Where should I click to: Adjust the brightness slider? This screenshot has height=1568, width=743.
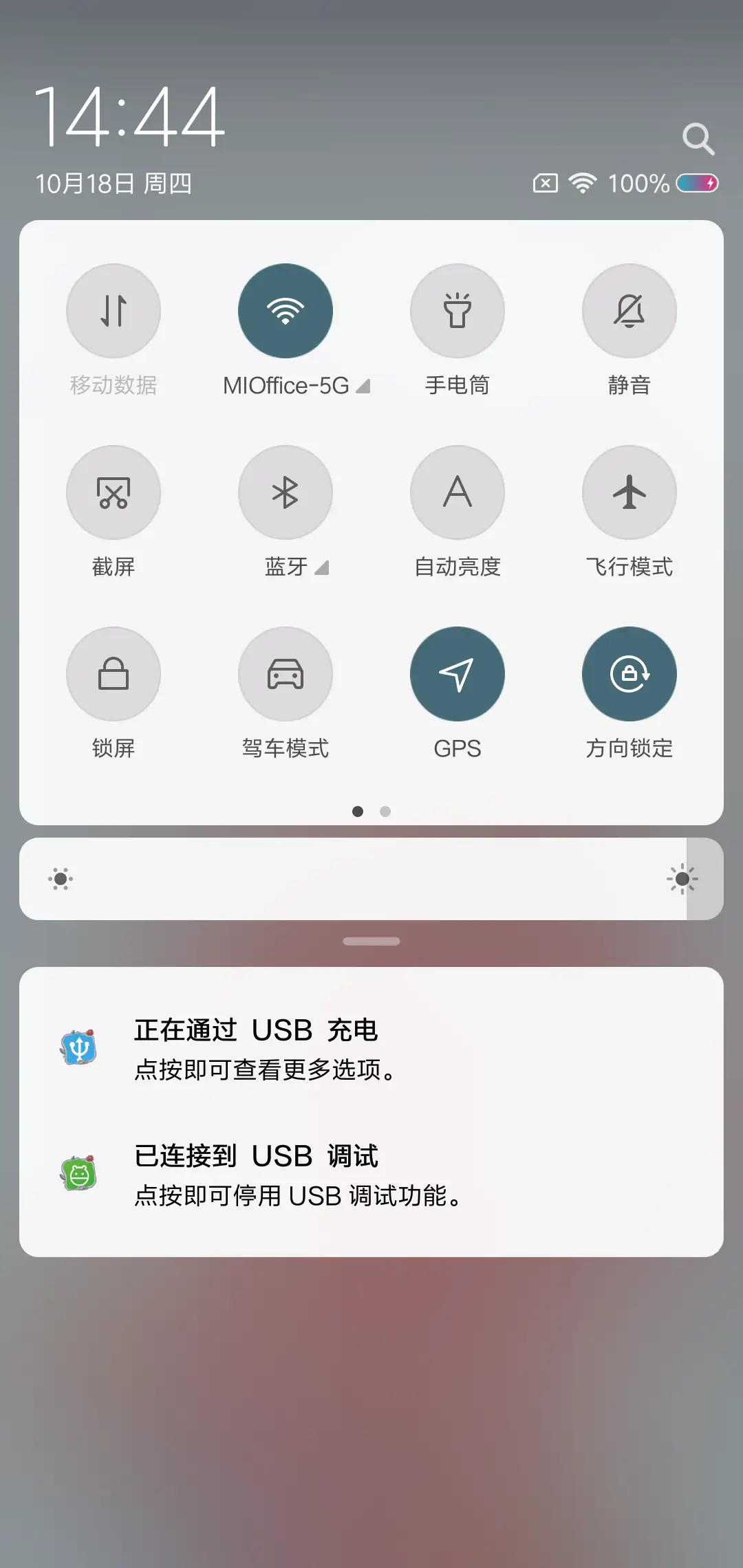point(371,879)
